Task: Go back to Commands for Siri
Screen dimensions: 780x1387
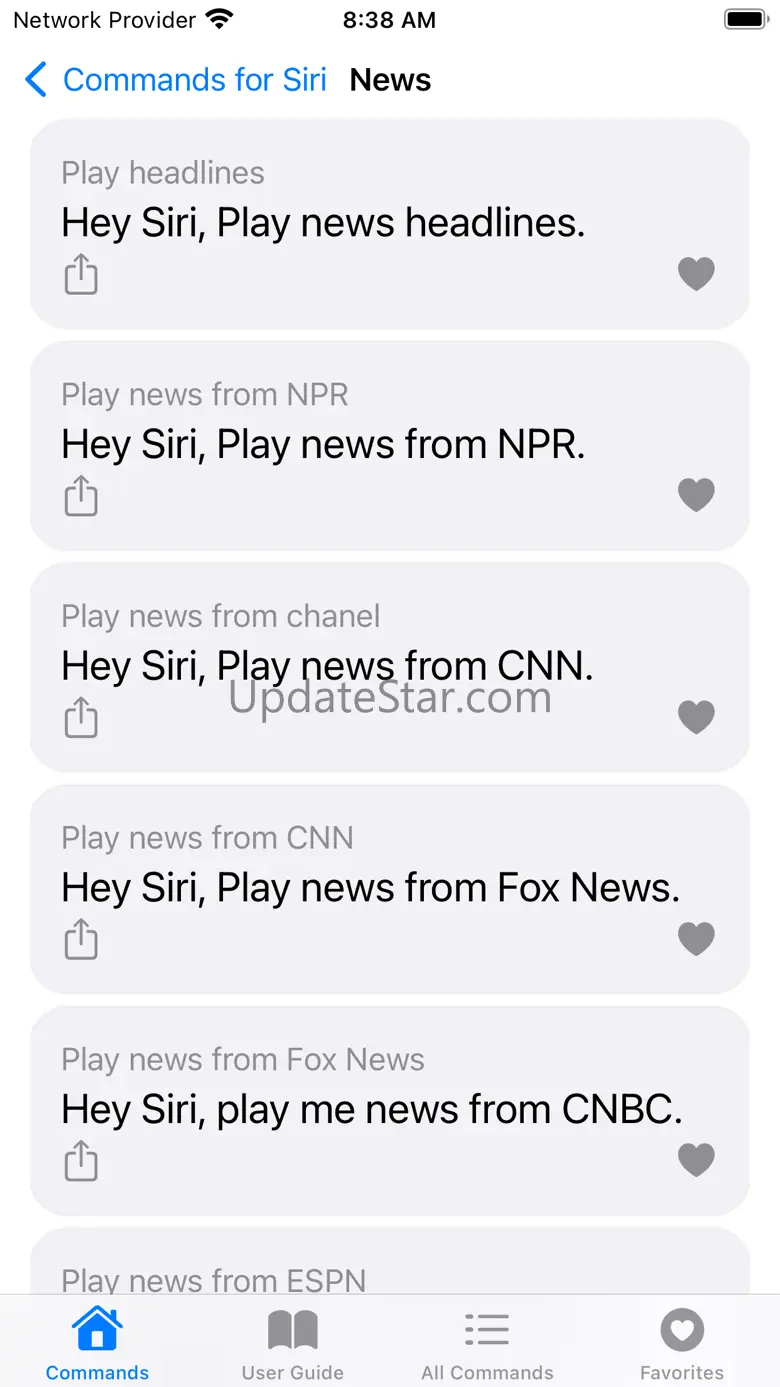Action: (x=175, y=80)
